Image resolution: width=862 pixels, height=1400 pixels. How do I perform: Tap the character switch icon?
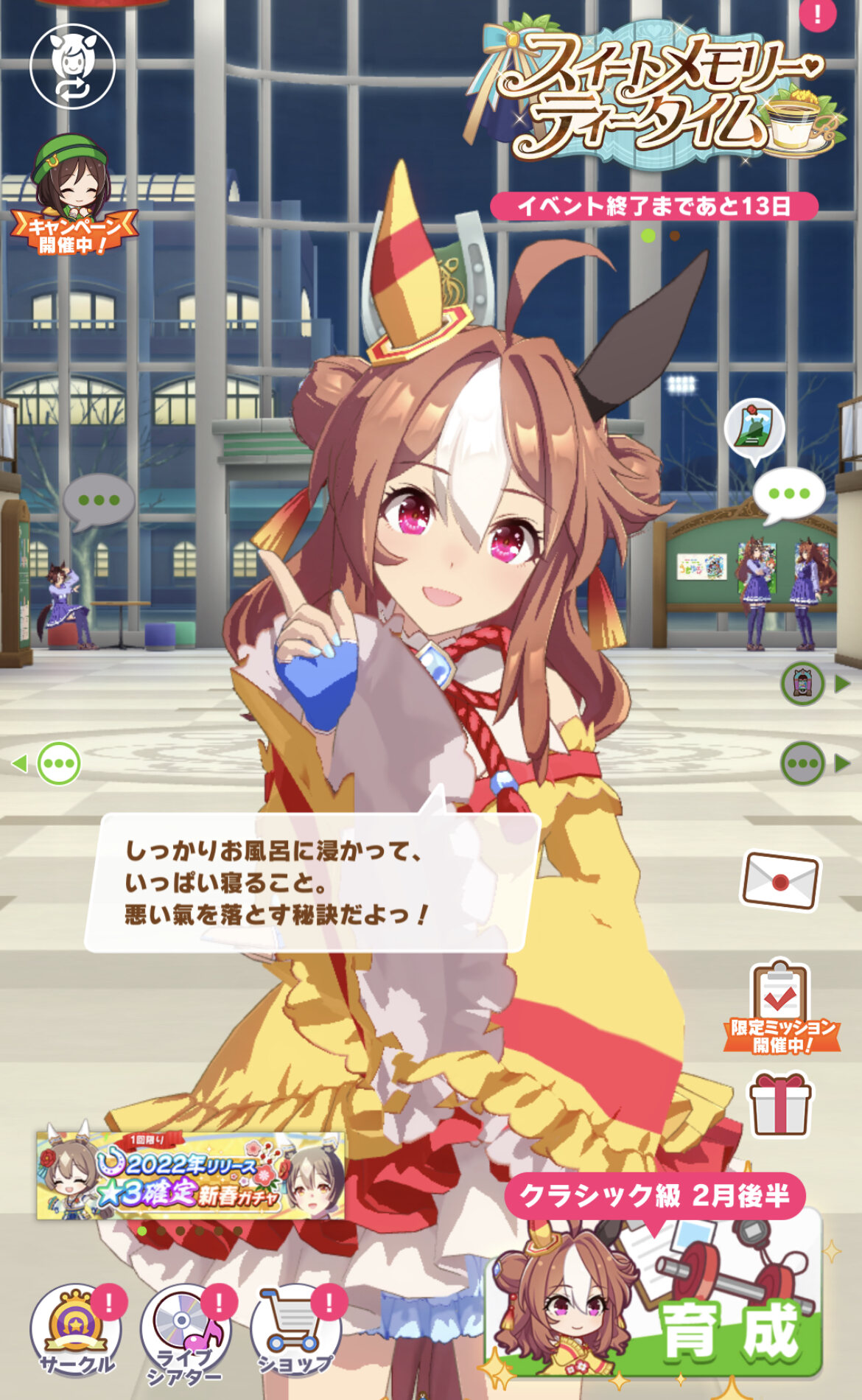click(x=72, y=66)
